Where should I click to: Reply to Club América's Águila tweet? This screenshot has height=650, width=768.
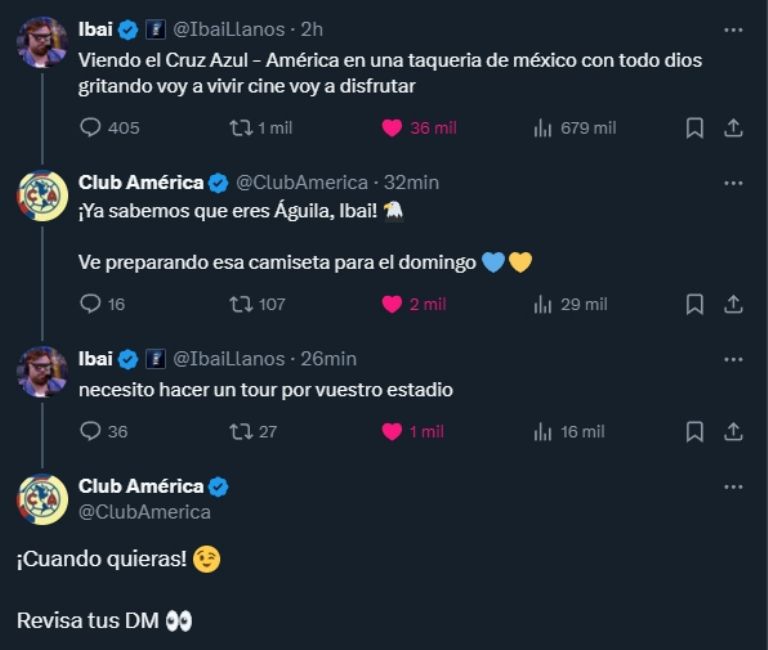(91, 304)
